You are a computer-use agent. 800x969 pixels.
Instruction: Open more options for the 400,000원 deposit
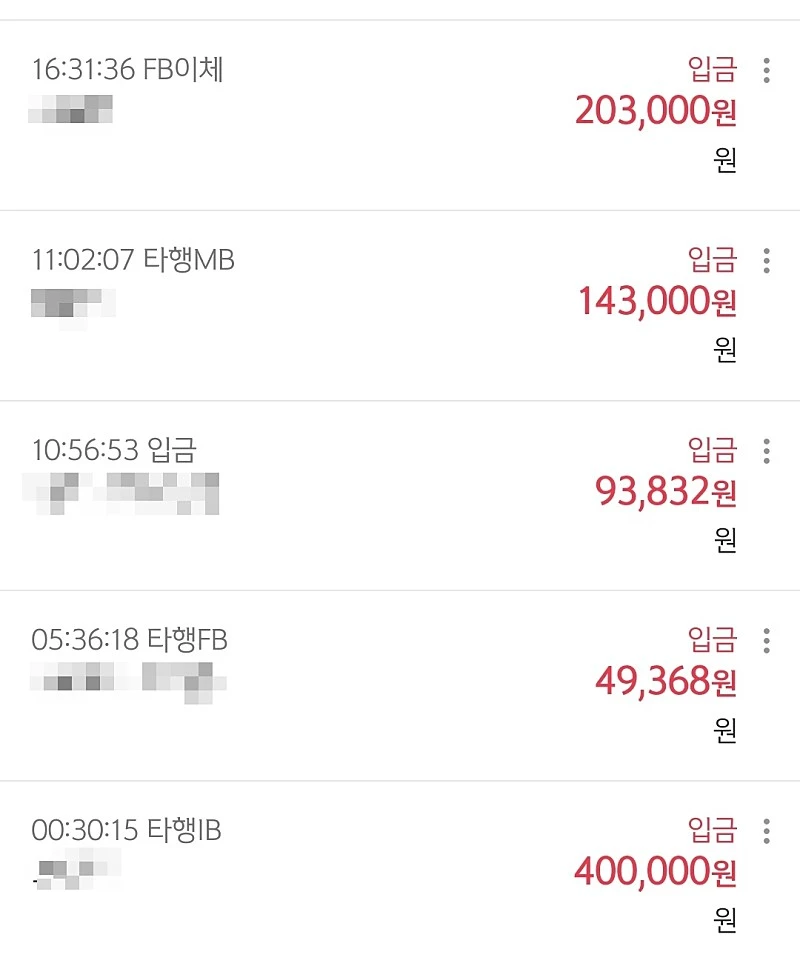tap(766, 831)
